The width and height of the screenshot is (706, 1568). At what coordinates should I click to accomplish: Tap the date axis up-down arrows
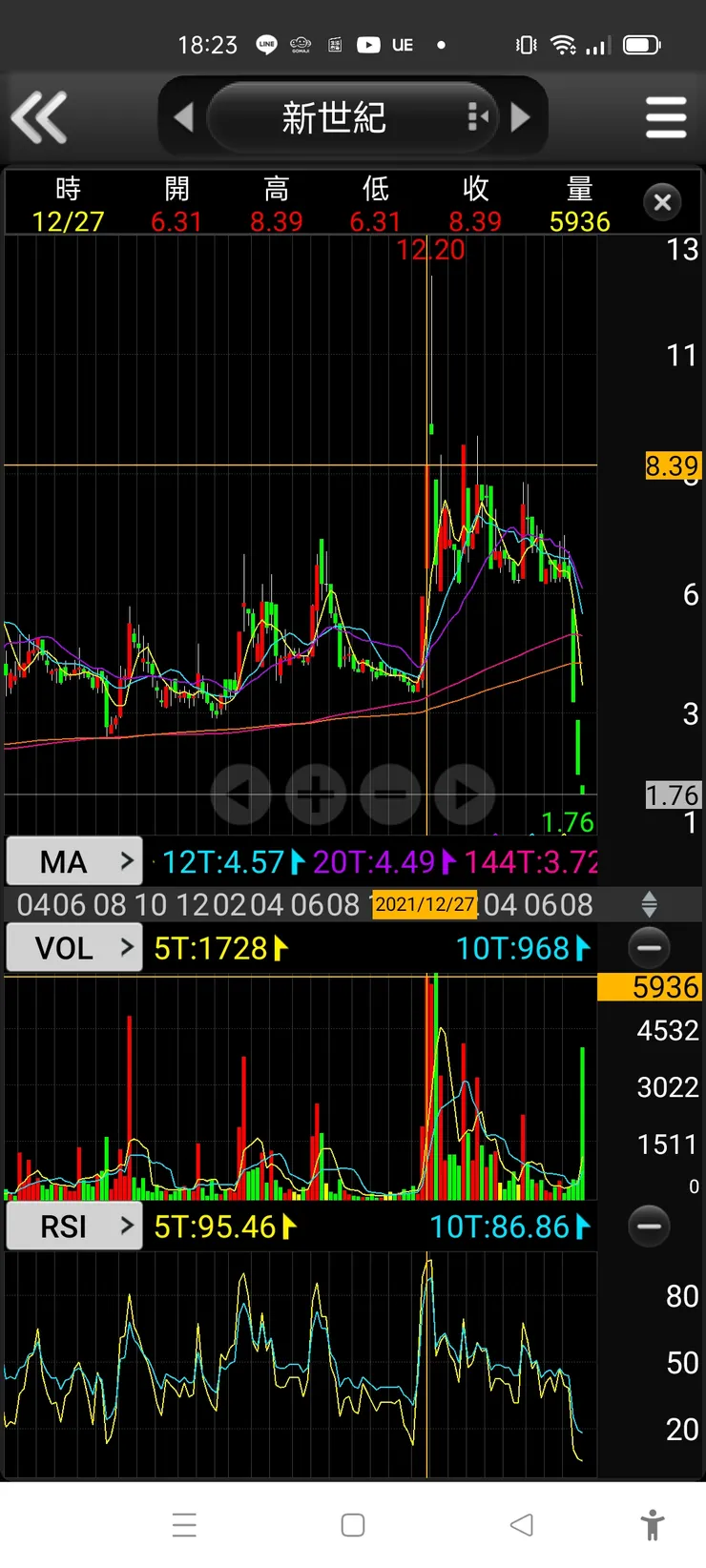[x=649, y=904]
